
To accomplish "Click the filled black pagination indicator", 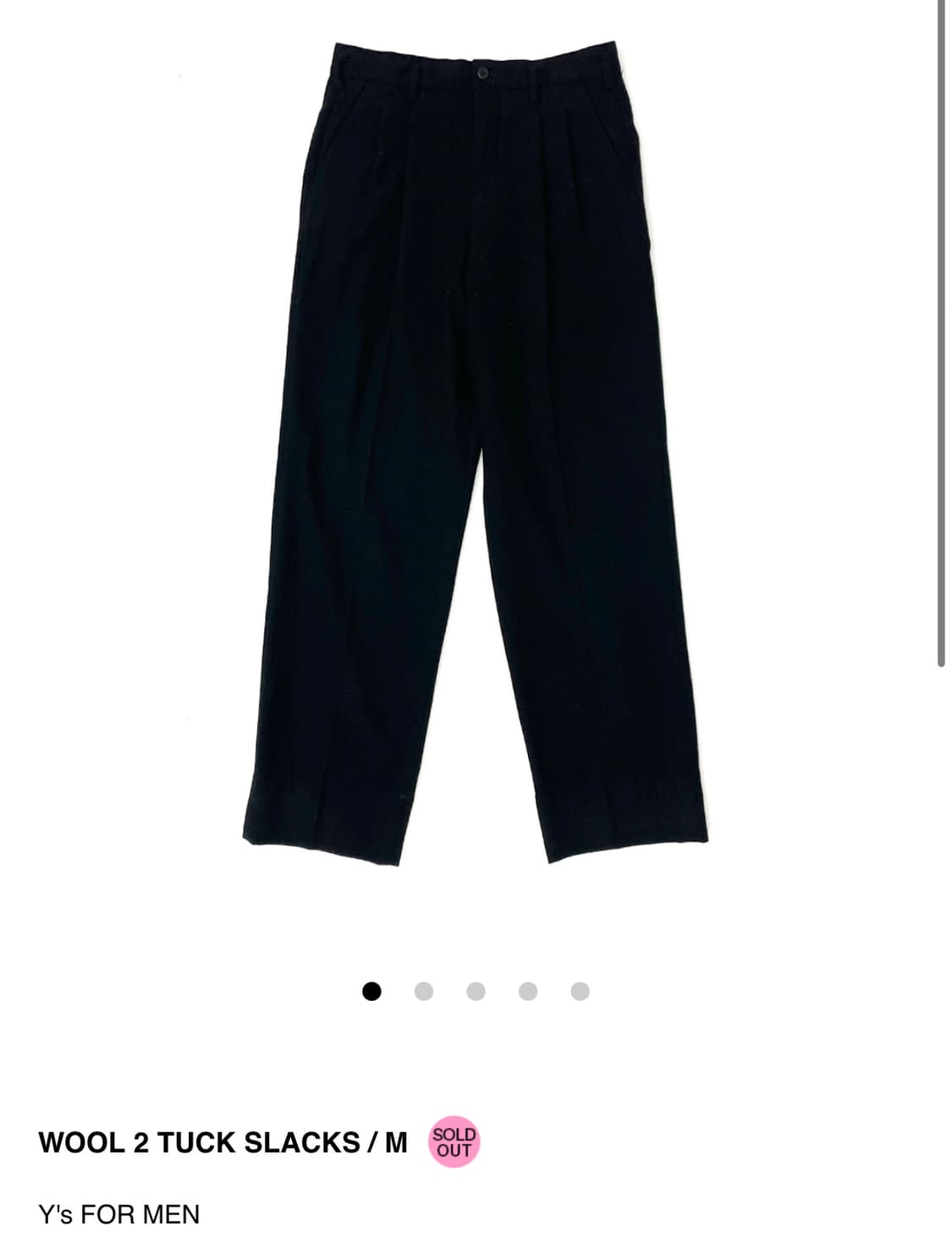I will pyautogui.click(x=373, y=988).
